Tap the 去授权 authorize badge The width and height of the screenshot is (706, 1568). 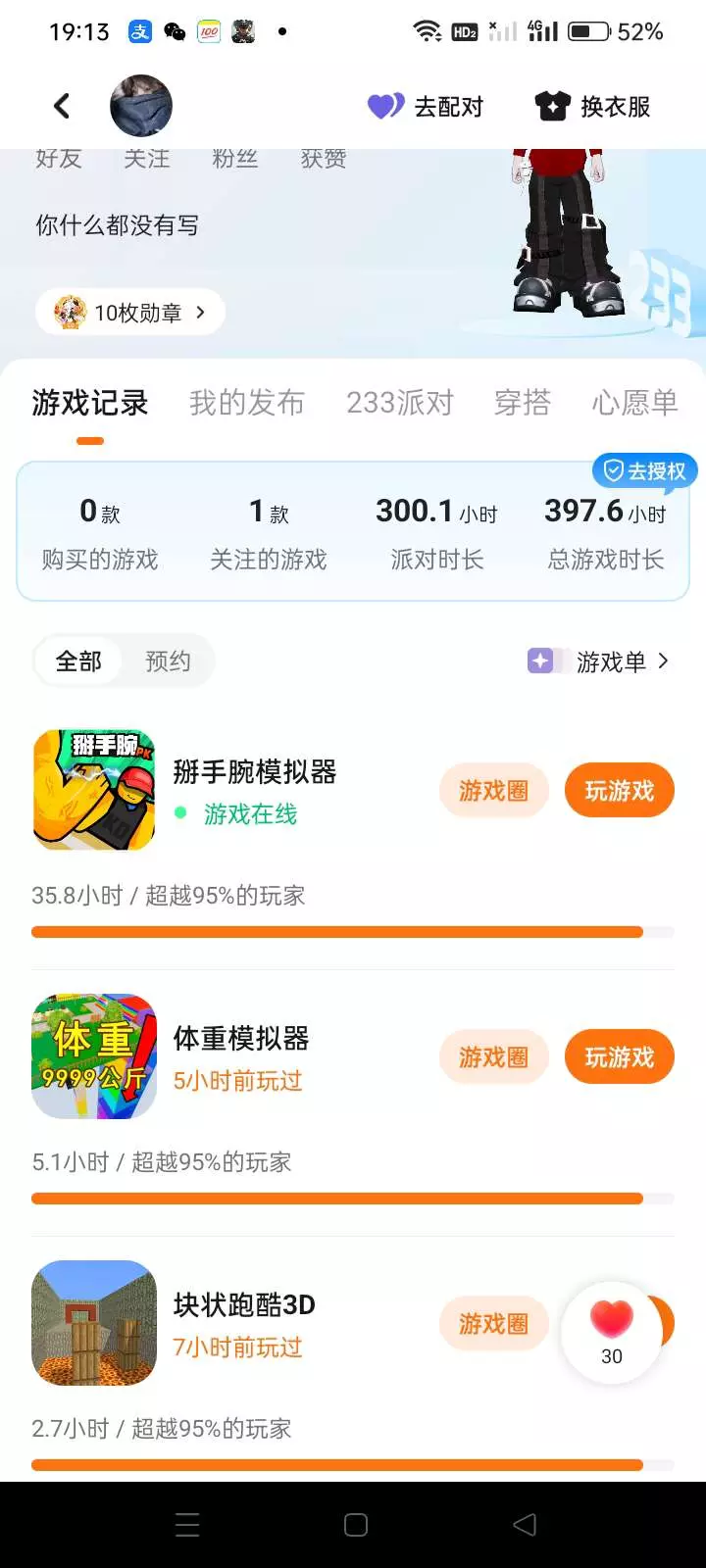645,471
